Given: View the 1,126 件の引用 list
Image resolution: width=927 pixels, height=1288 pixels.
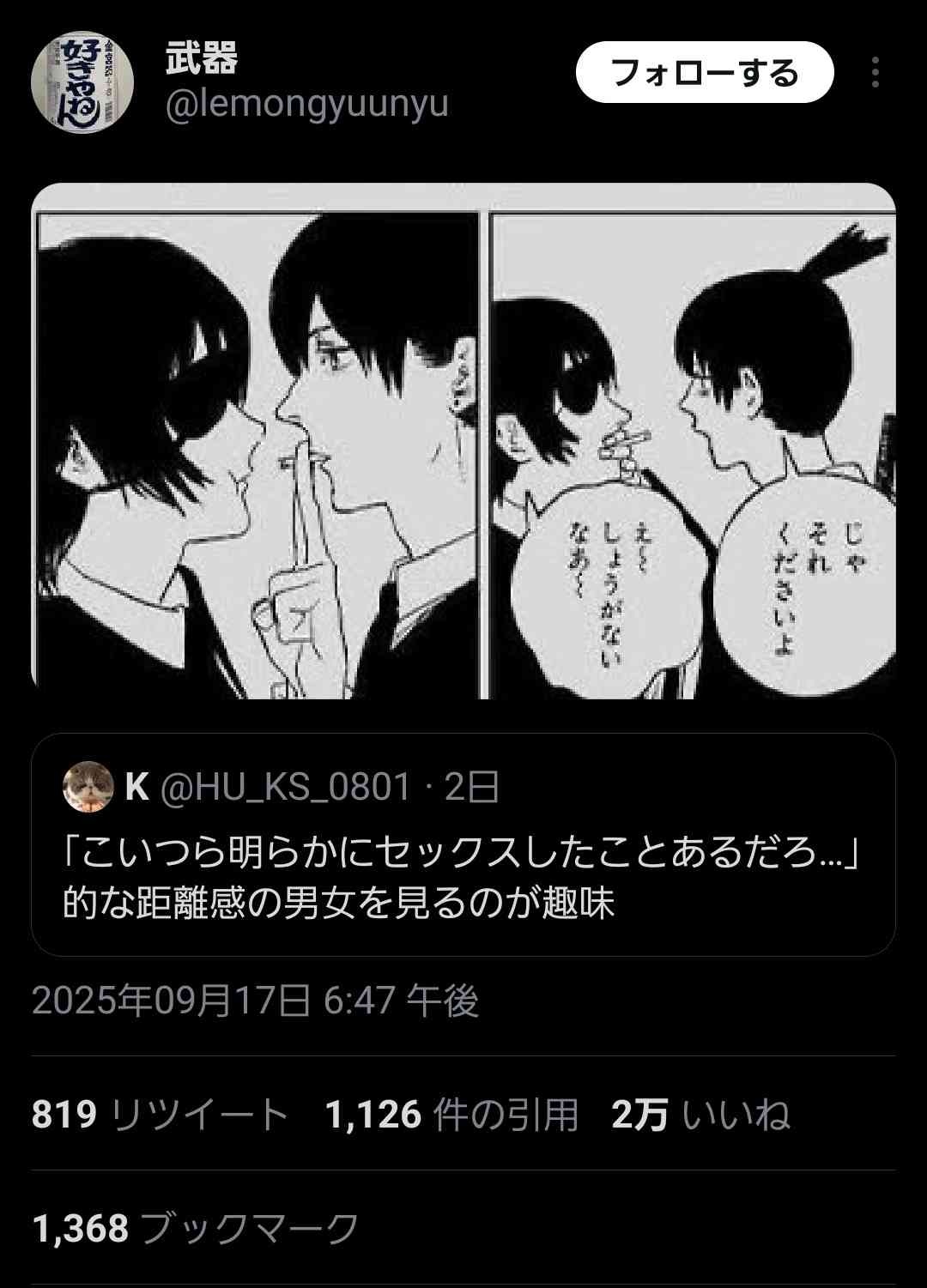Looking at the screenshot, I should (451, 1115).
